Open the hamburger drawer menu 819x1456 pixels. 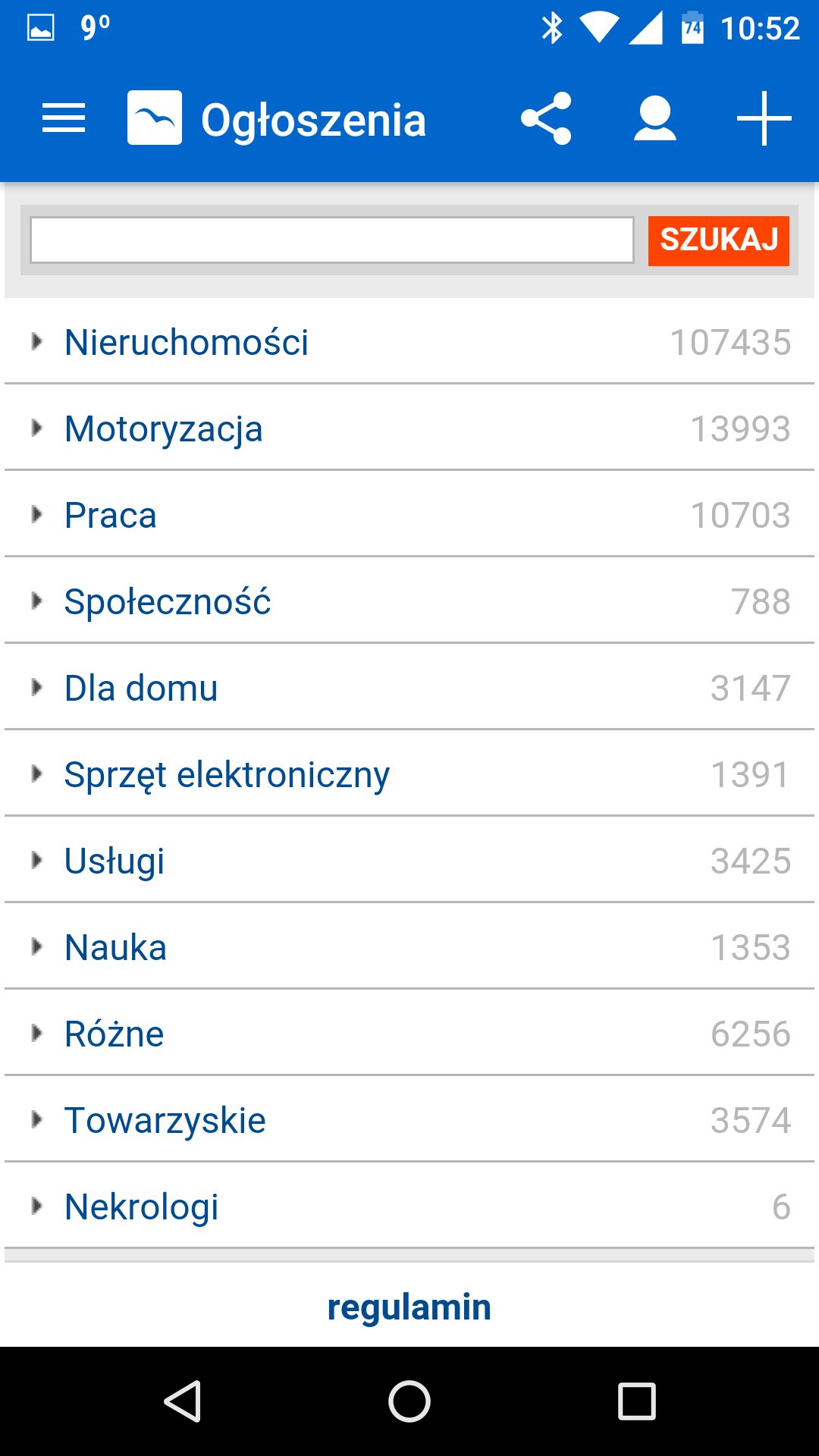[x=64, y=118]
